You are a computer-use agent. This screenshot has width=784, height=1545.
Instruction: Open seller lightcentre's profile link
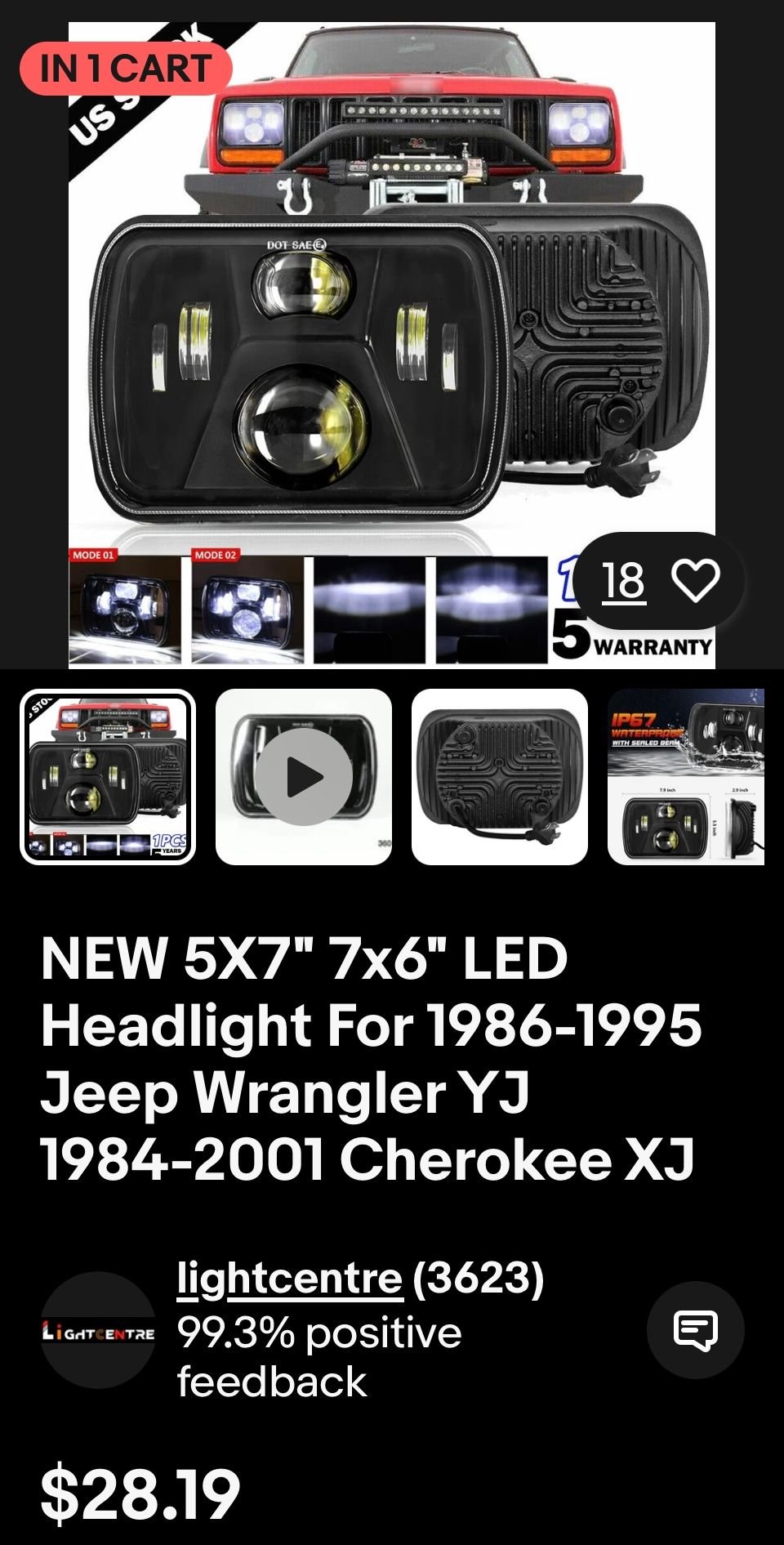click(x=290, y=1278)
